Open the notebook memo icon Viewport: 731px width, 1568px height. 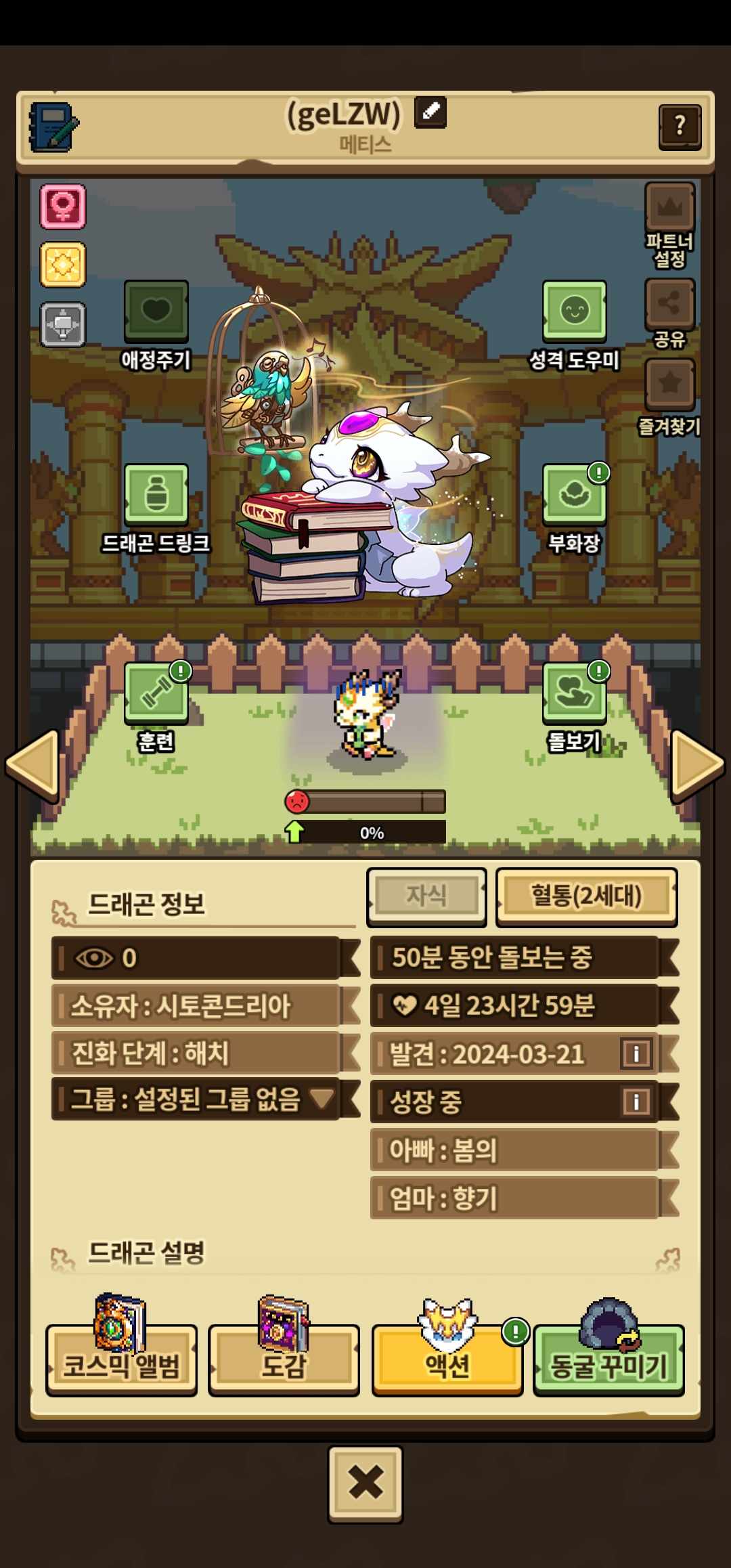point(53,127)
